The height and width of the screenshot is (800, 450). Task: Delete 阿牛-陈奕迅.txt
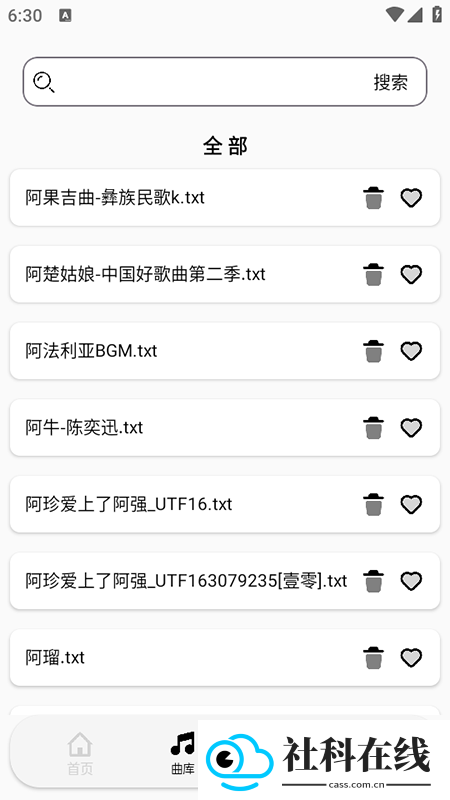(x=373, y=428)
